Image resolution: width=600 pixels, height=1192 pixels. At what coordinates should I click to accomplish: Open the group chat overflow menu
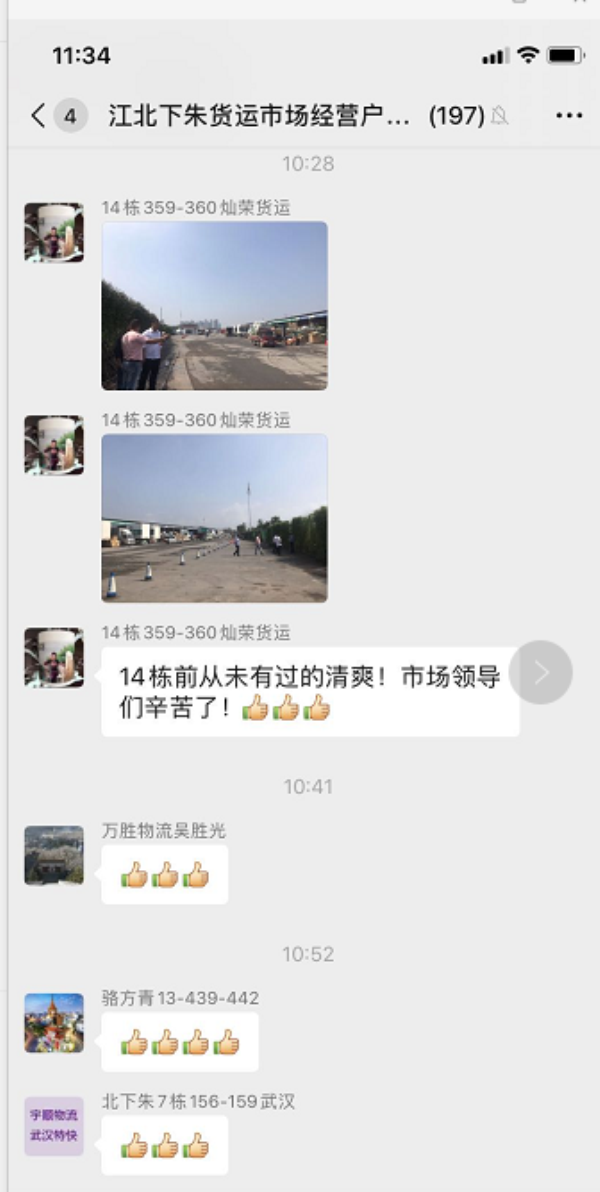pyautogui.click(x=569, y=116)
